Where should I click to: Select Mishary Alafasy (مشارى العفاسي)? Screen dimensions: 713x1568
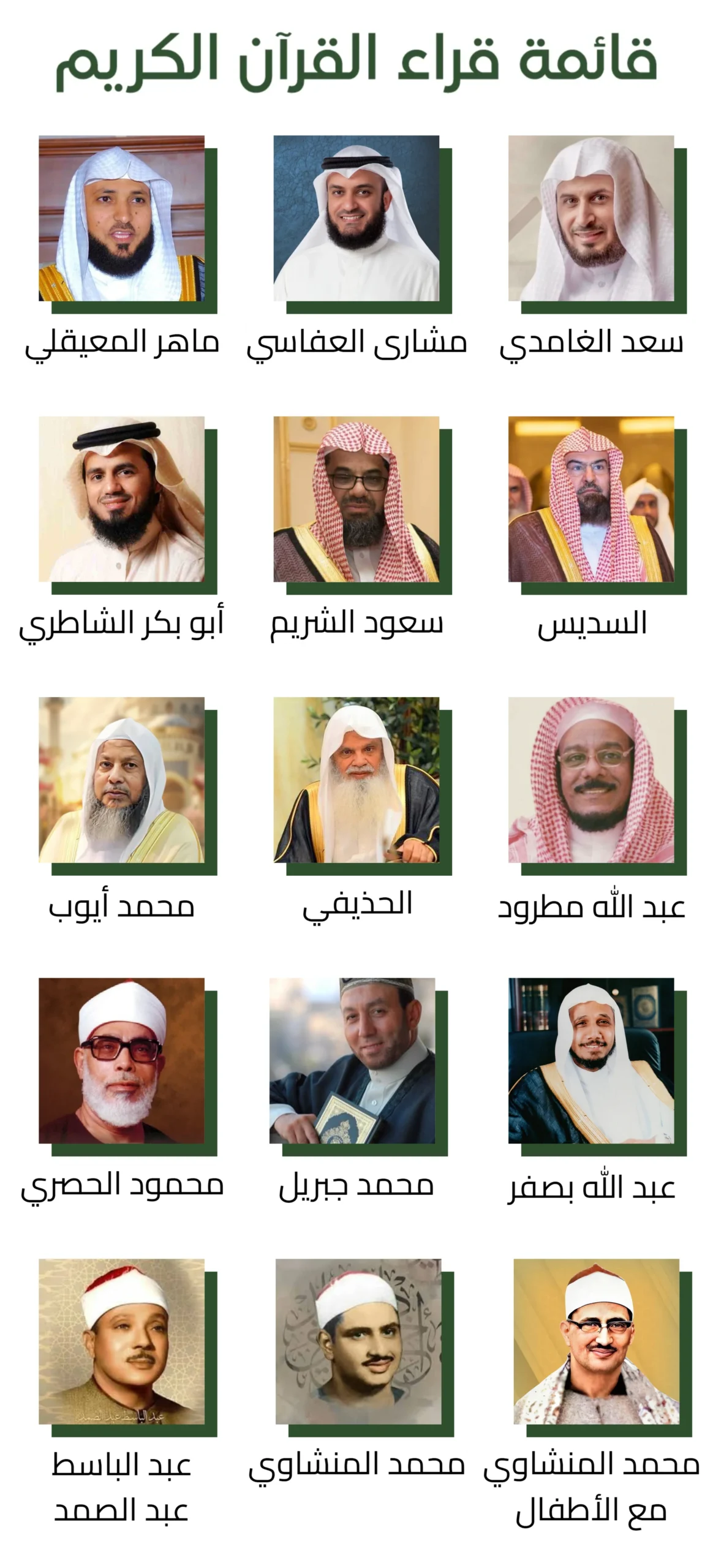356,219
